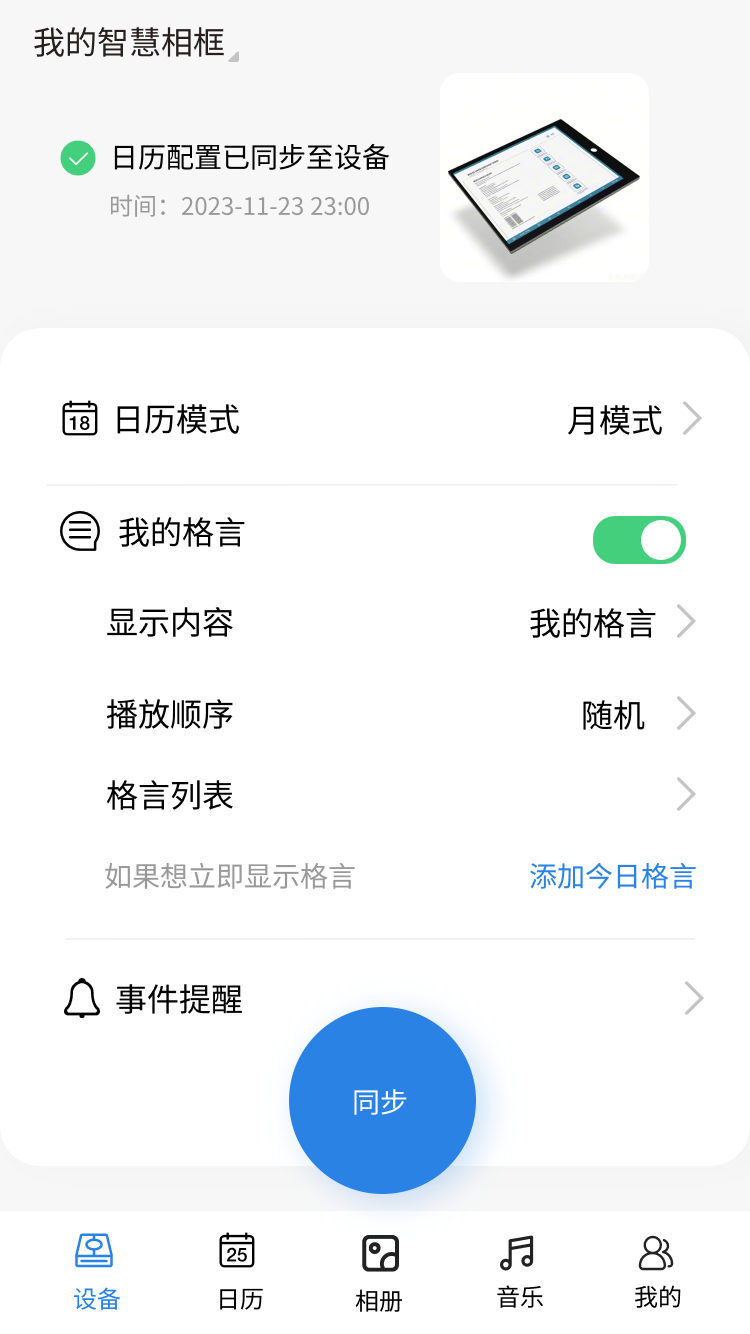This screenshot has width=750, height=1334.
Task: Tap the 添加今日格言 link
Action: pos(612,876)
